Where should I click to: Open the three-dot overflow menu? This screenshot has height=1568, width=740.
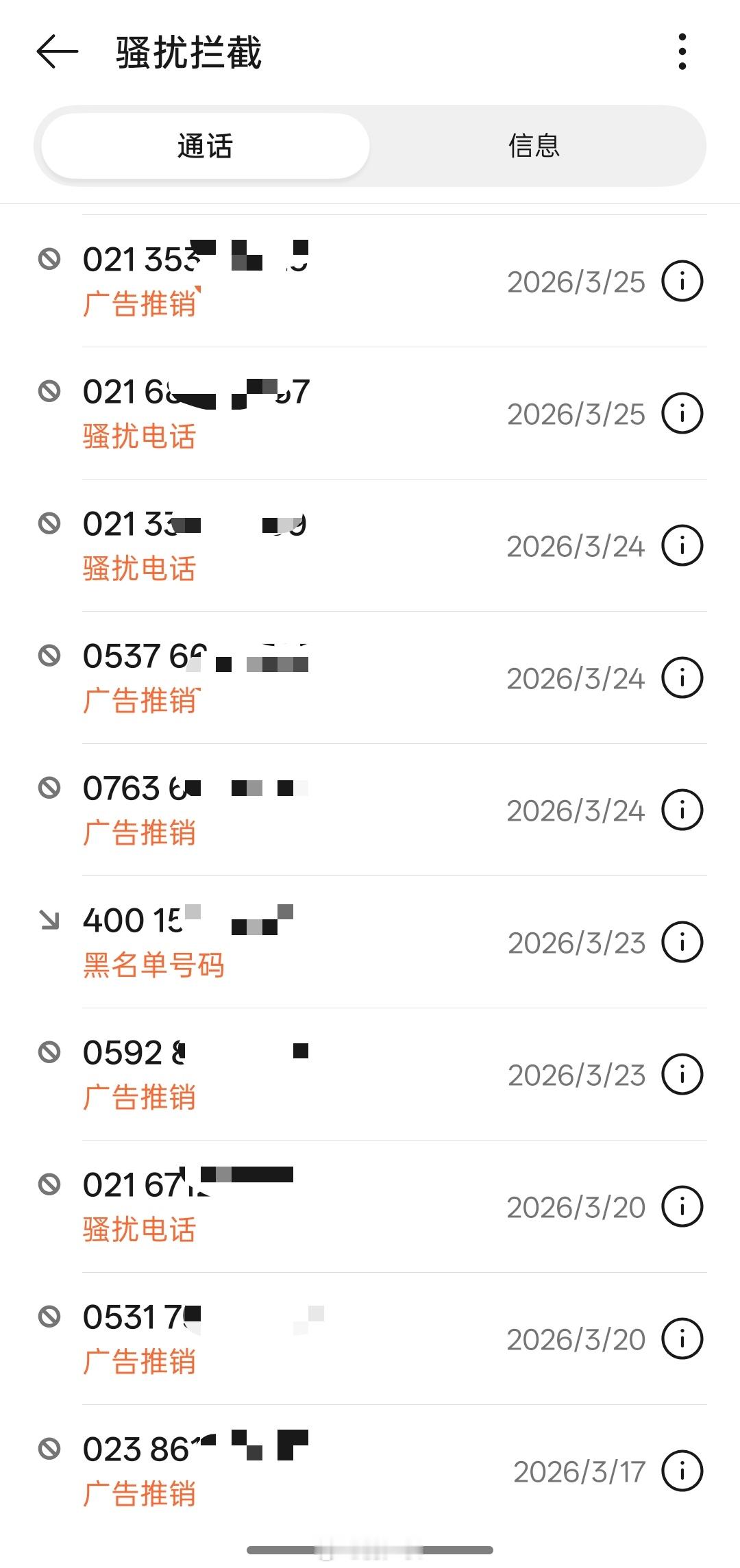pos(682,53)
